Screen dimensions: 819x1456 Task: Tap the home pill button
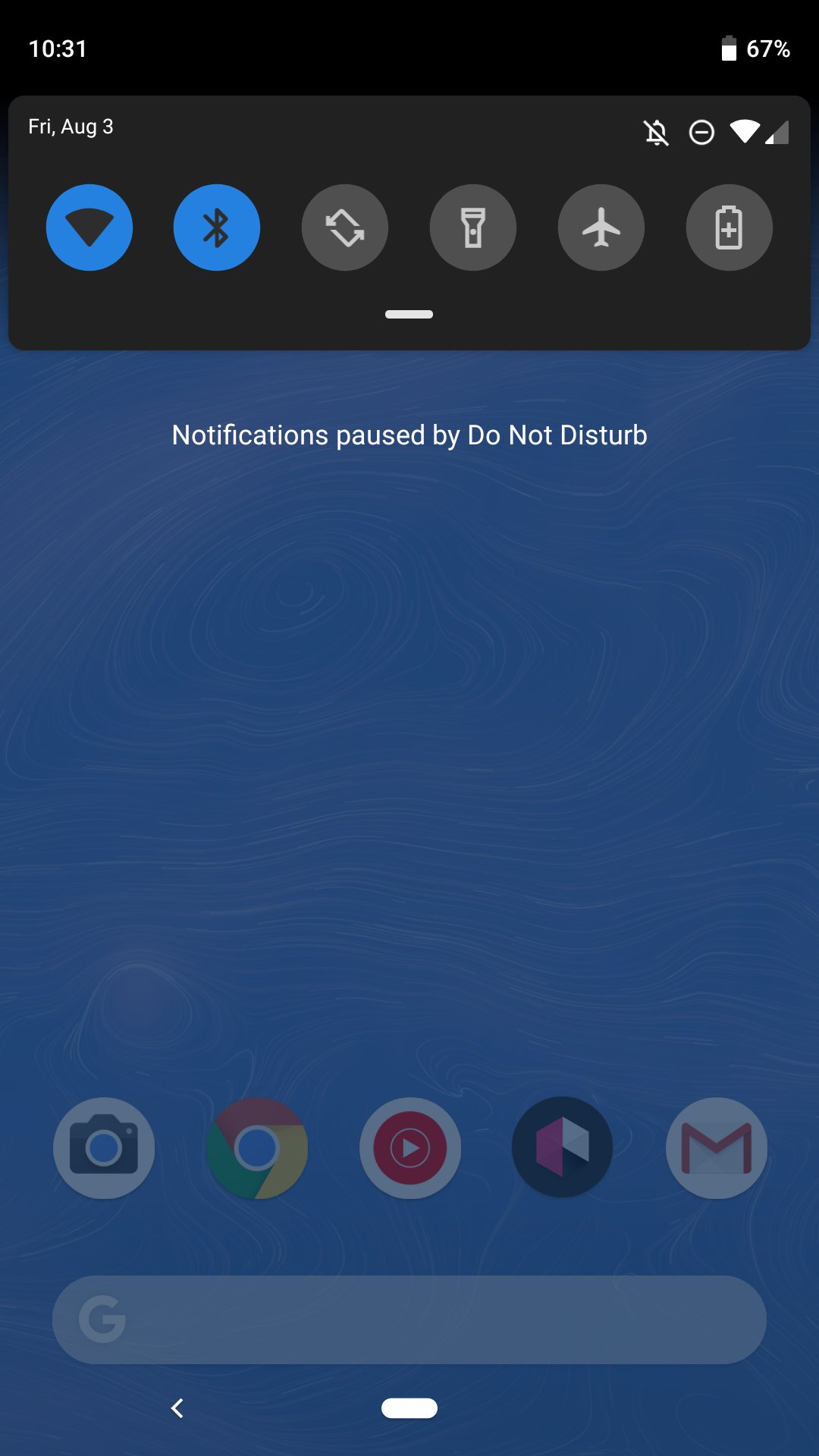tap(409, 1408)
